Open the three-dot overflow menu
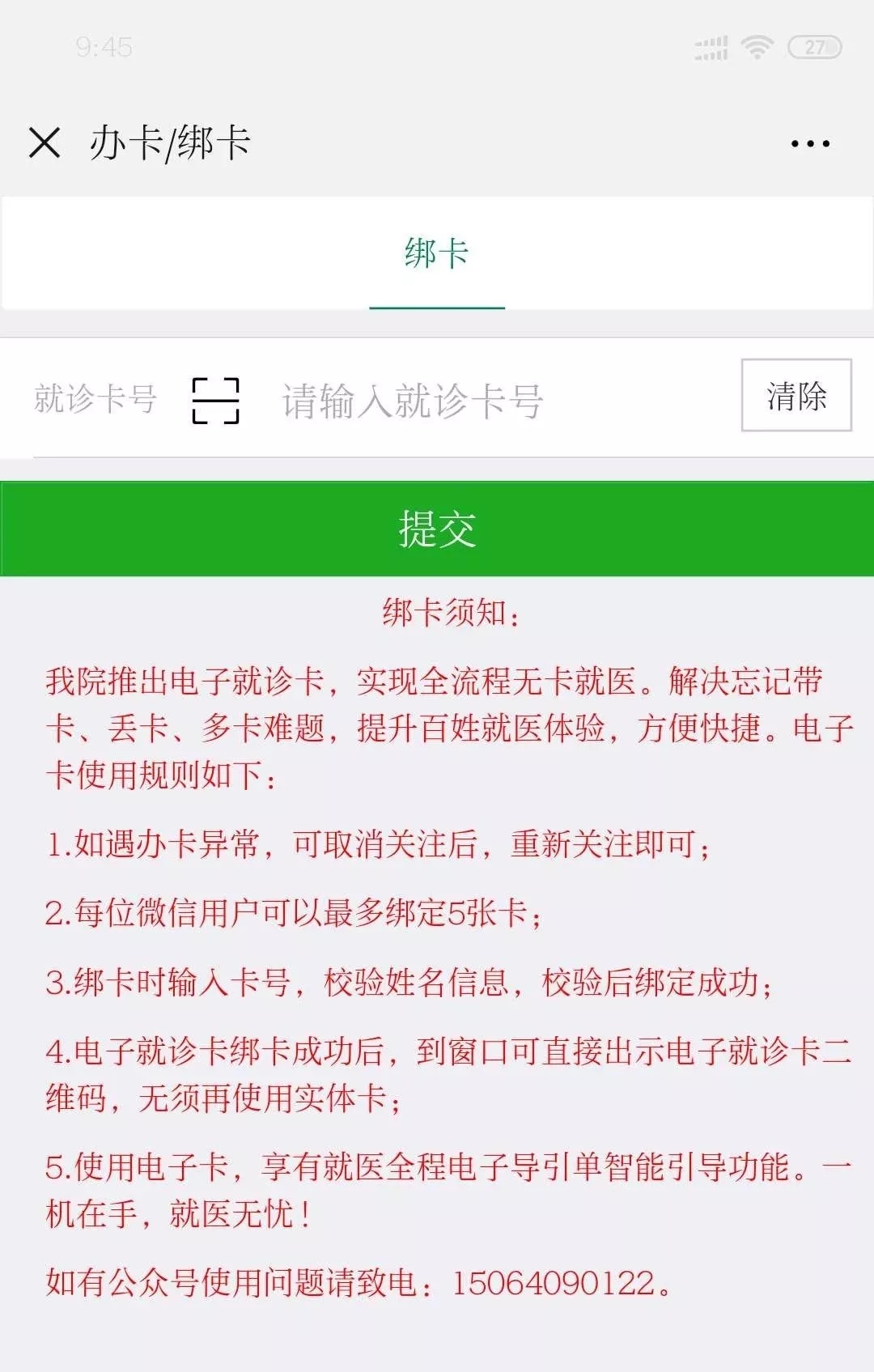 coord(809,144)
